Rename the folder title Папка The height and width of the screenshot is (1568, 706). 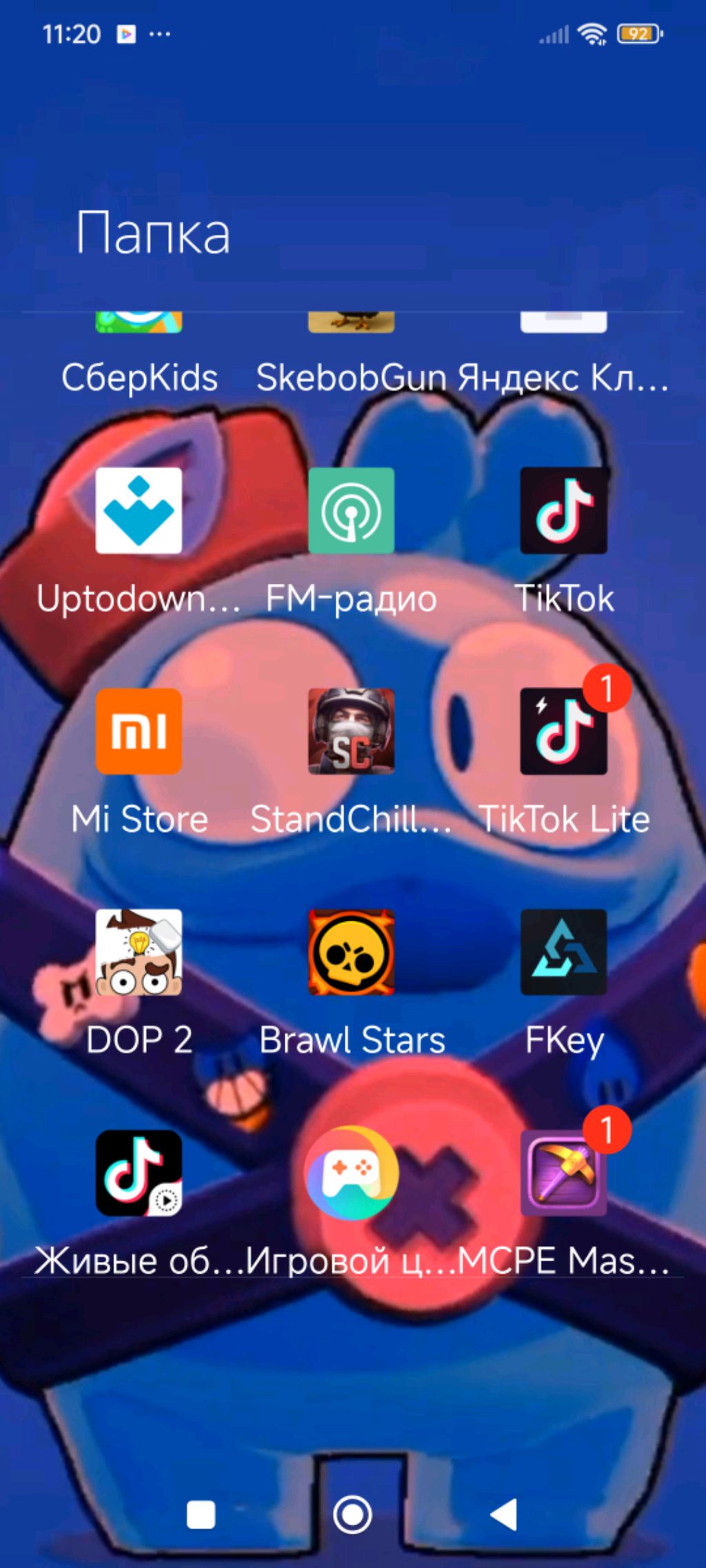click(152, 233)
